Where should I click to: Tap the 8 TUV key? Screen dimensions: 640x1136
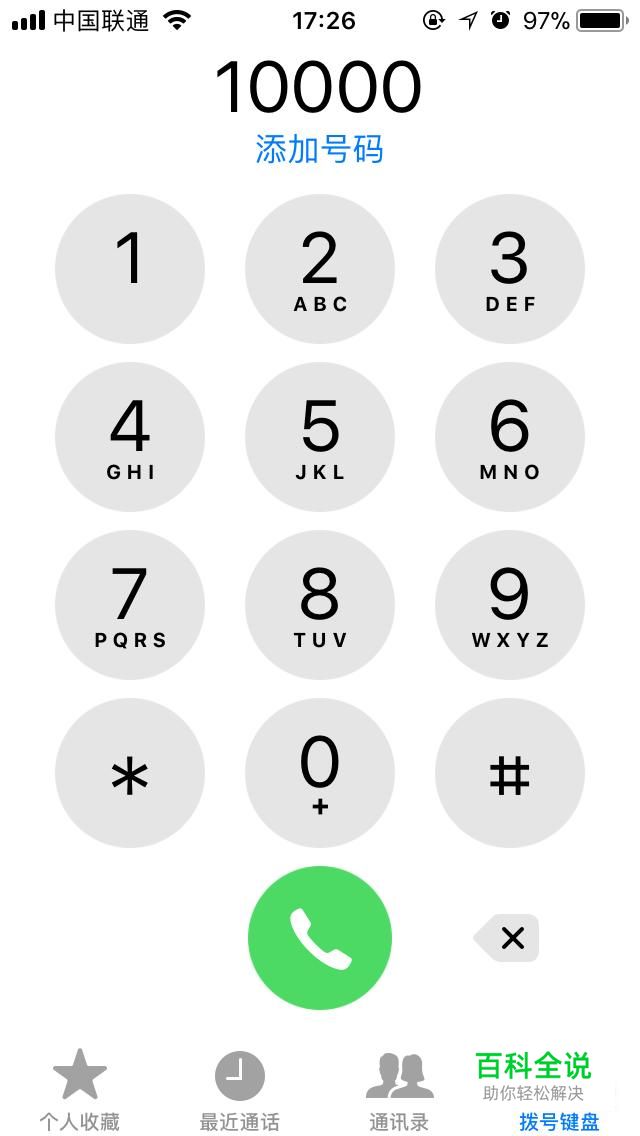point(320,605)
